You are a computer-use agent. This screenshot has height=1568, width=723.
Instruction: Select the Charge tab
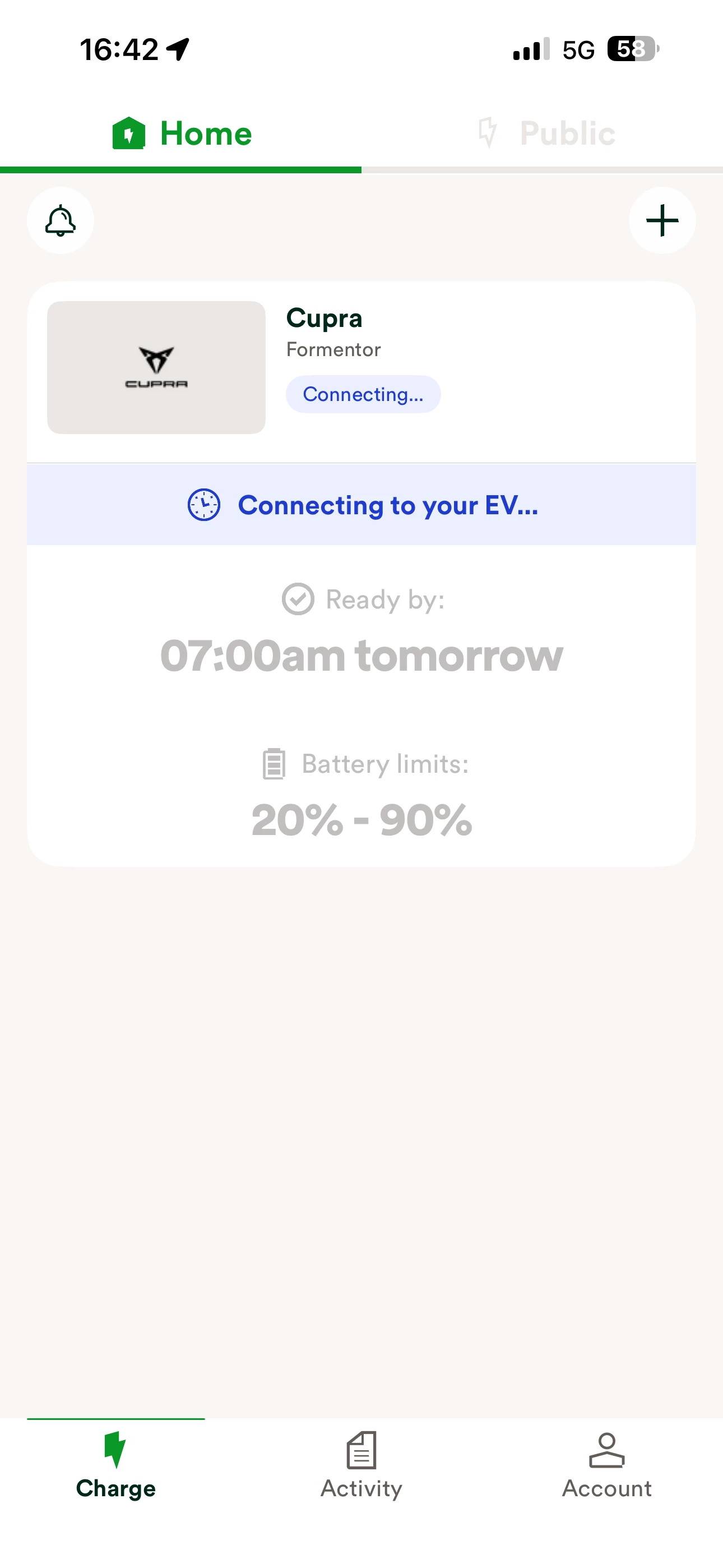(x=115, y=1466)
